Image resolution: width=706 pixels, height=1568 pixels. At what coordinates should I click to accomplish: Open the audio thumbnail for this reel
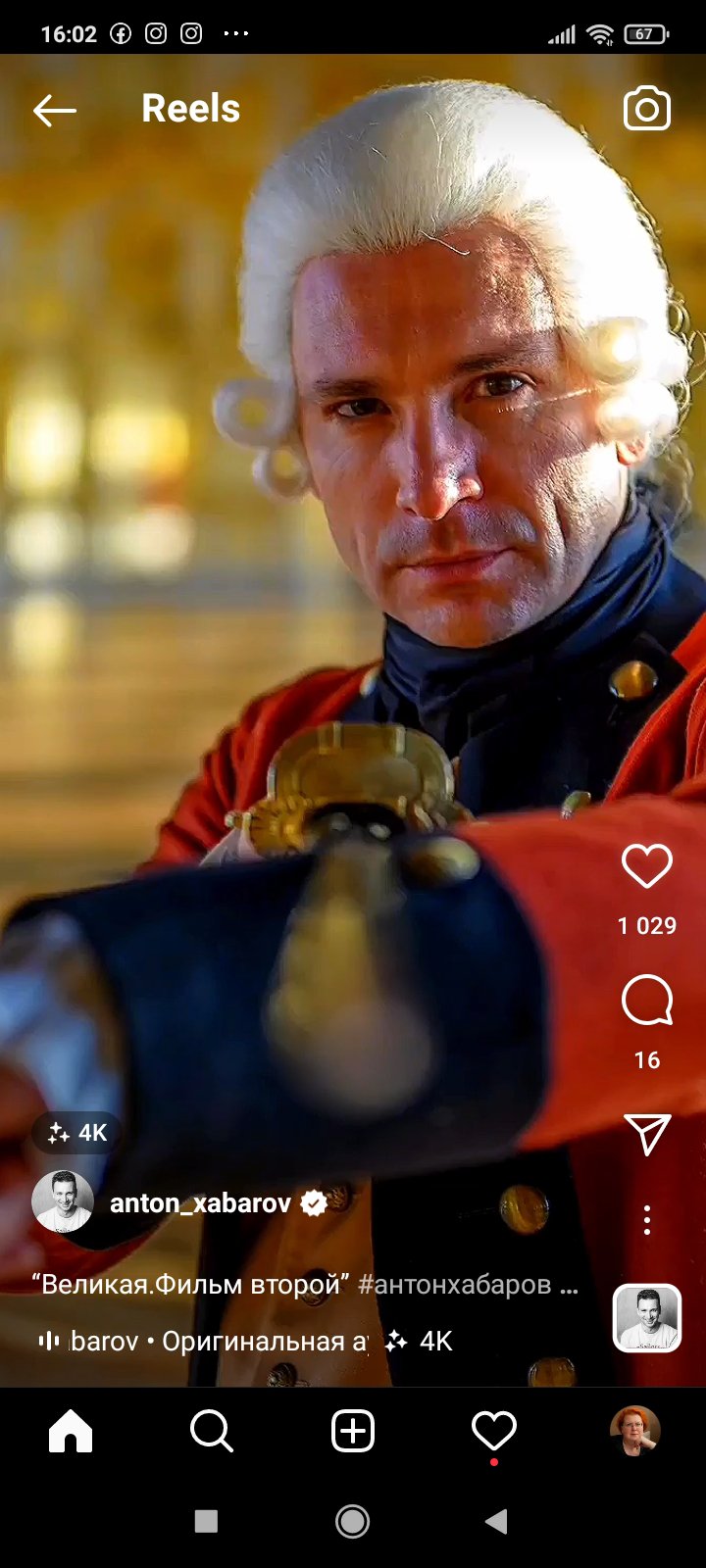point(647,1318)
